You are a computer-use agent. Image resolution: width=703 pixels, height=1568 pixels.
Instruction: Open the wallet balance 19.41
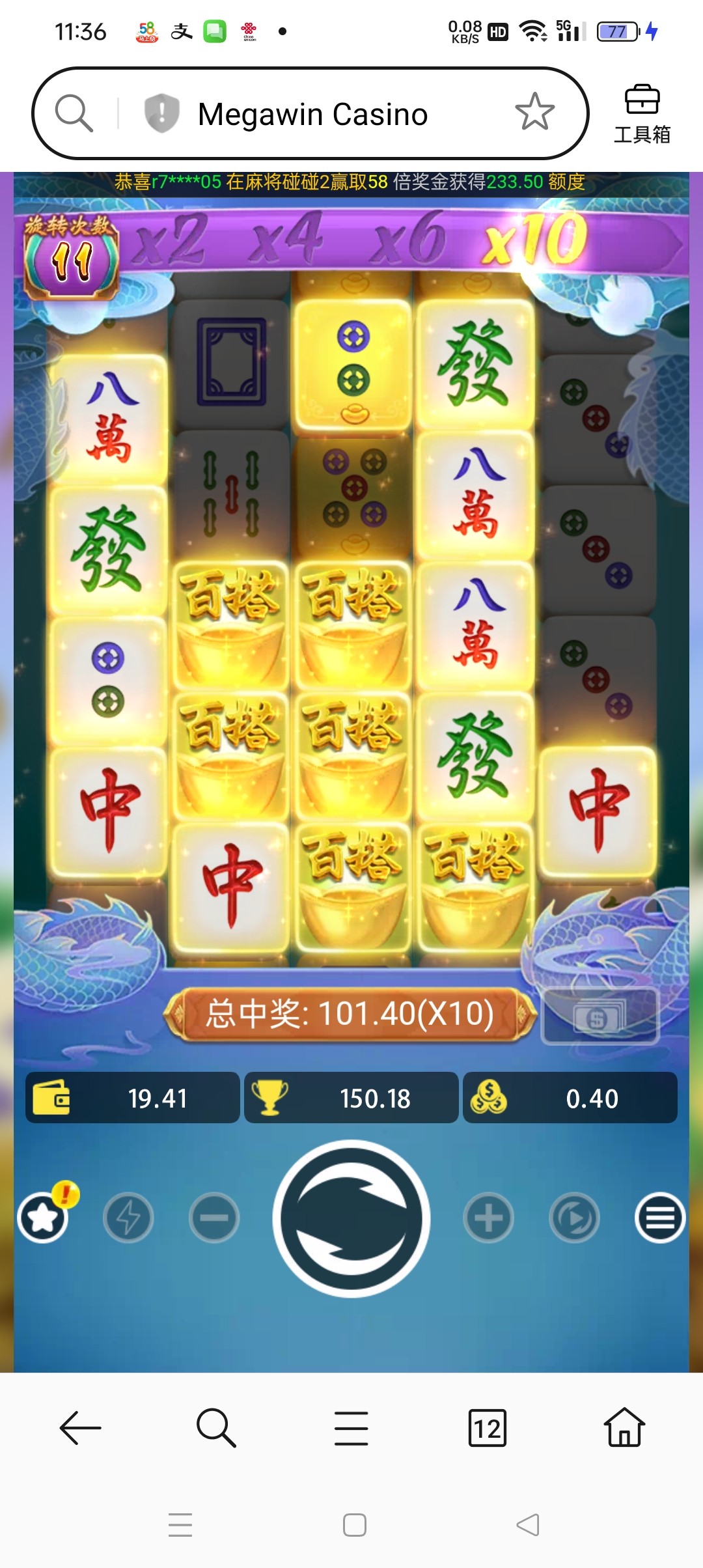point(133,1098)
